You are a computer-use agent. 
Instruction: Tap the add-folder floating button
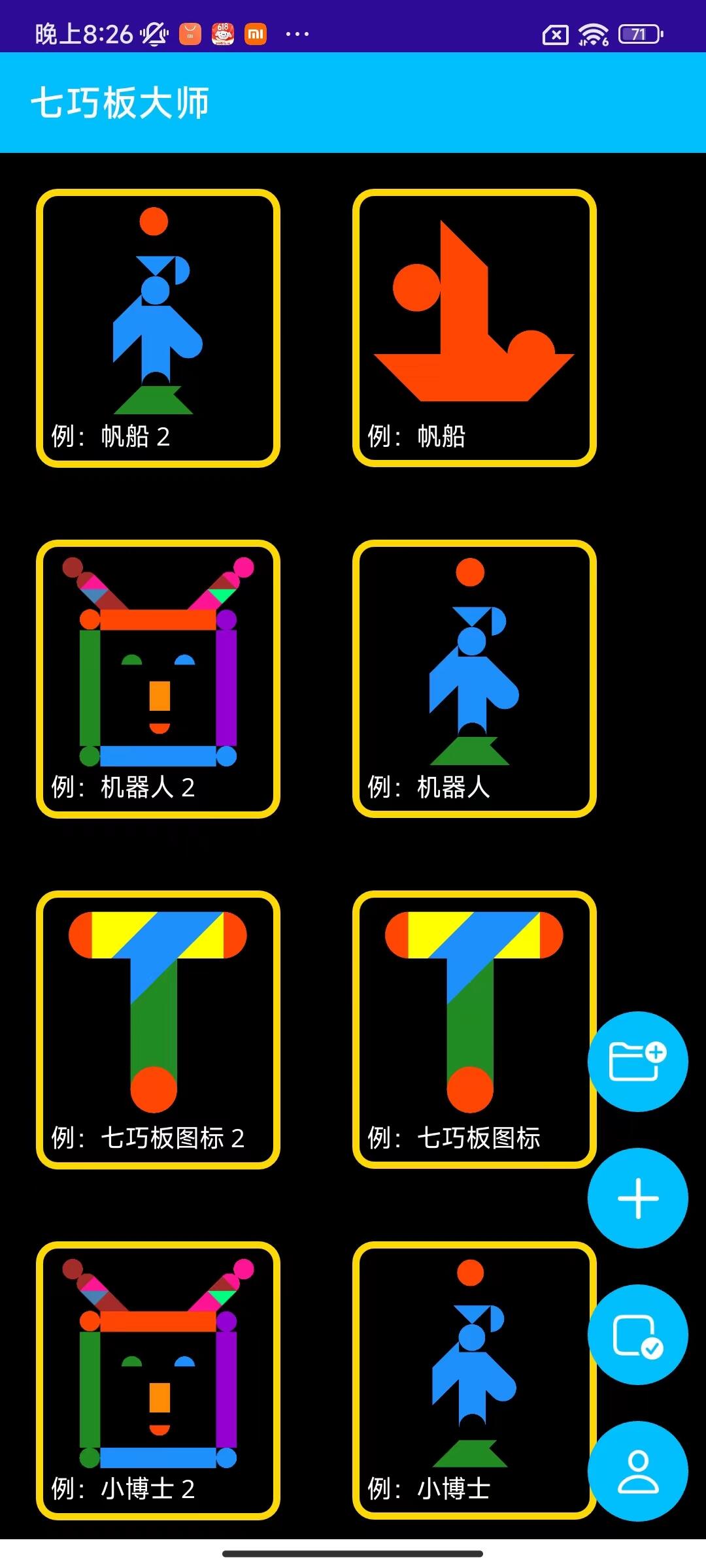[637, 1062]
